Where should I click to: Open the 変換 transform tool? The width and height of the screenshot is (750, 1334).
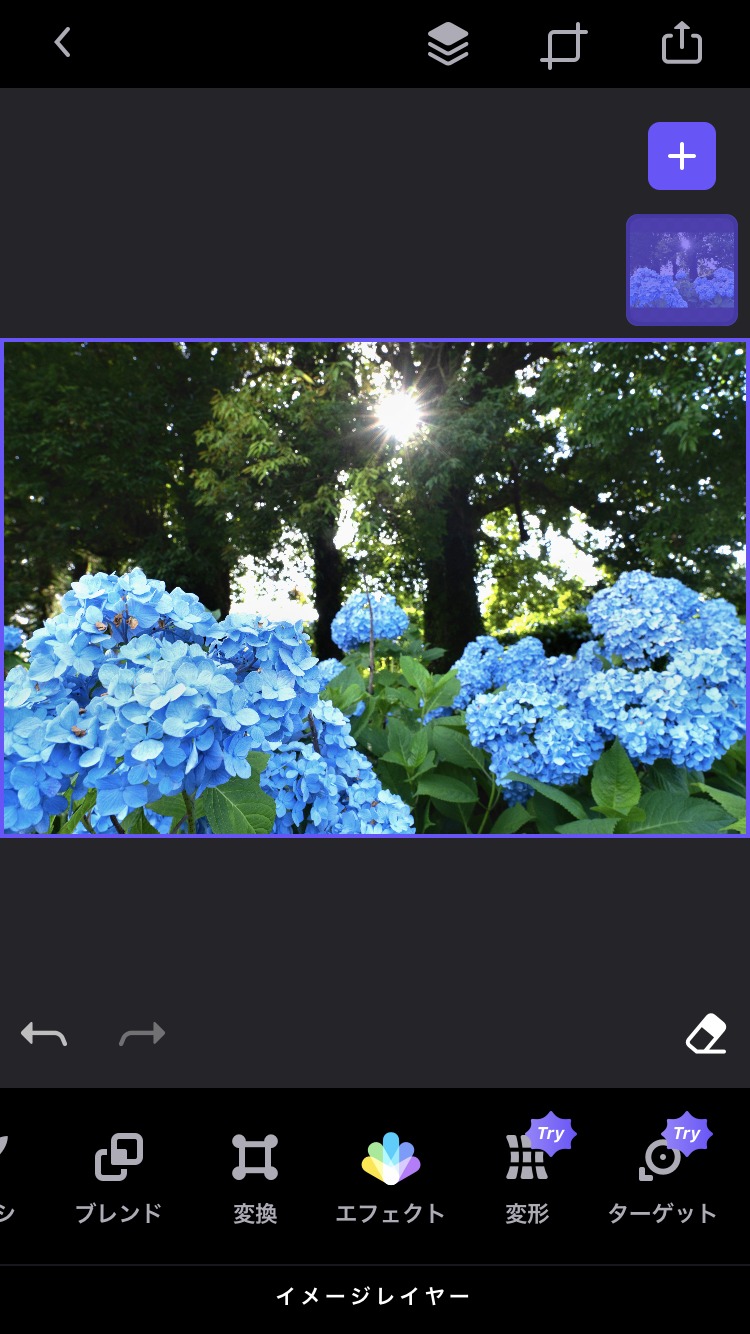(255, 1178)
